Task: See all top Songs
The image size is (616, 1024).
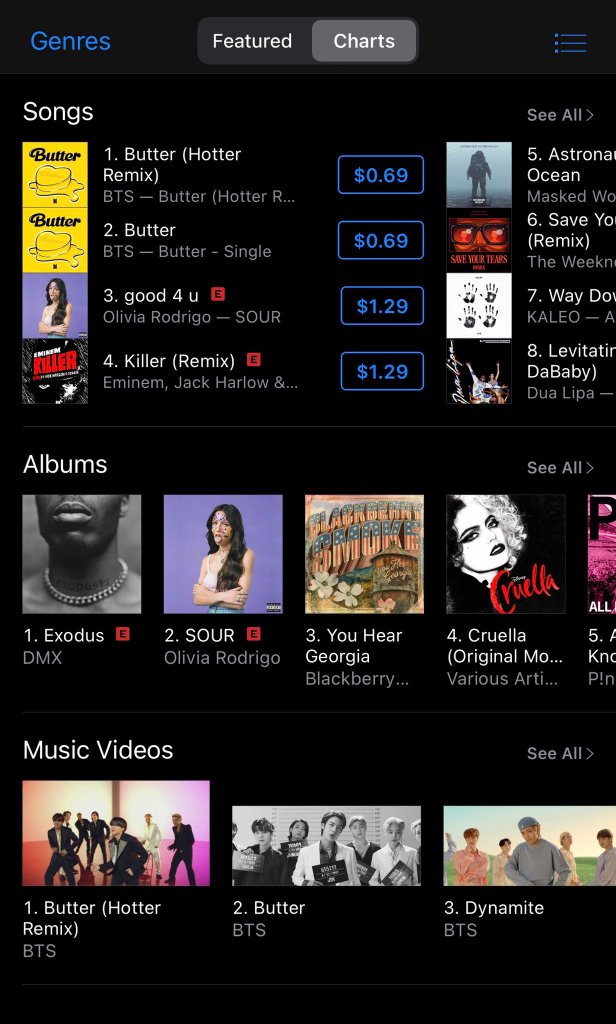Action: click(560, 115)
